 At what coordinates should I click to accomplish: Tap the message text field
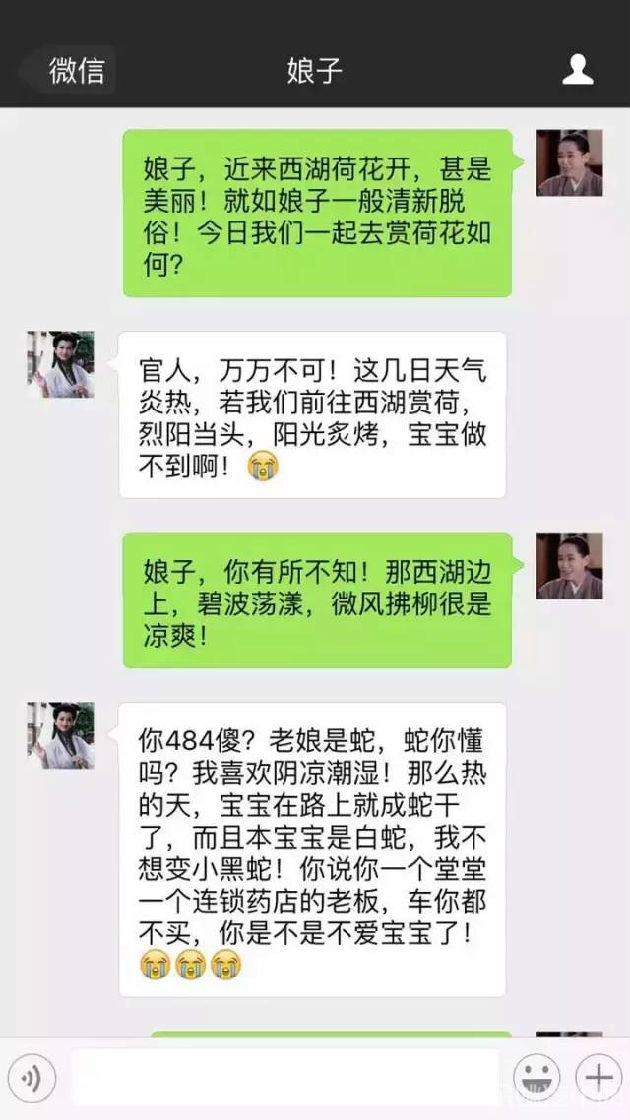(285, 1078)
